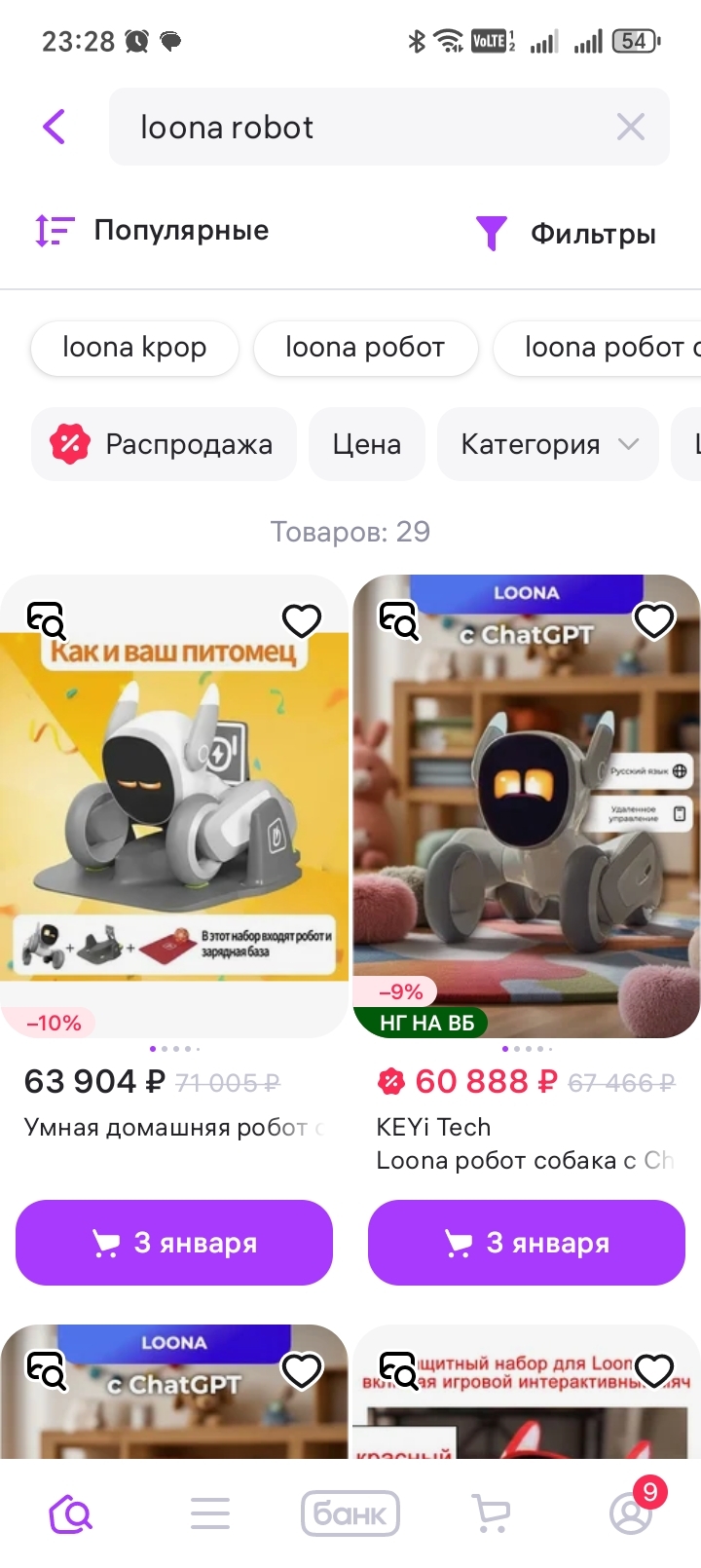701x1568 pixels.
Task: Find similar items to the 63 904 ₽ robot
Action: pos(46,619)
